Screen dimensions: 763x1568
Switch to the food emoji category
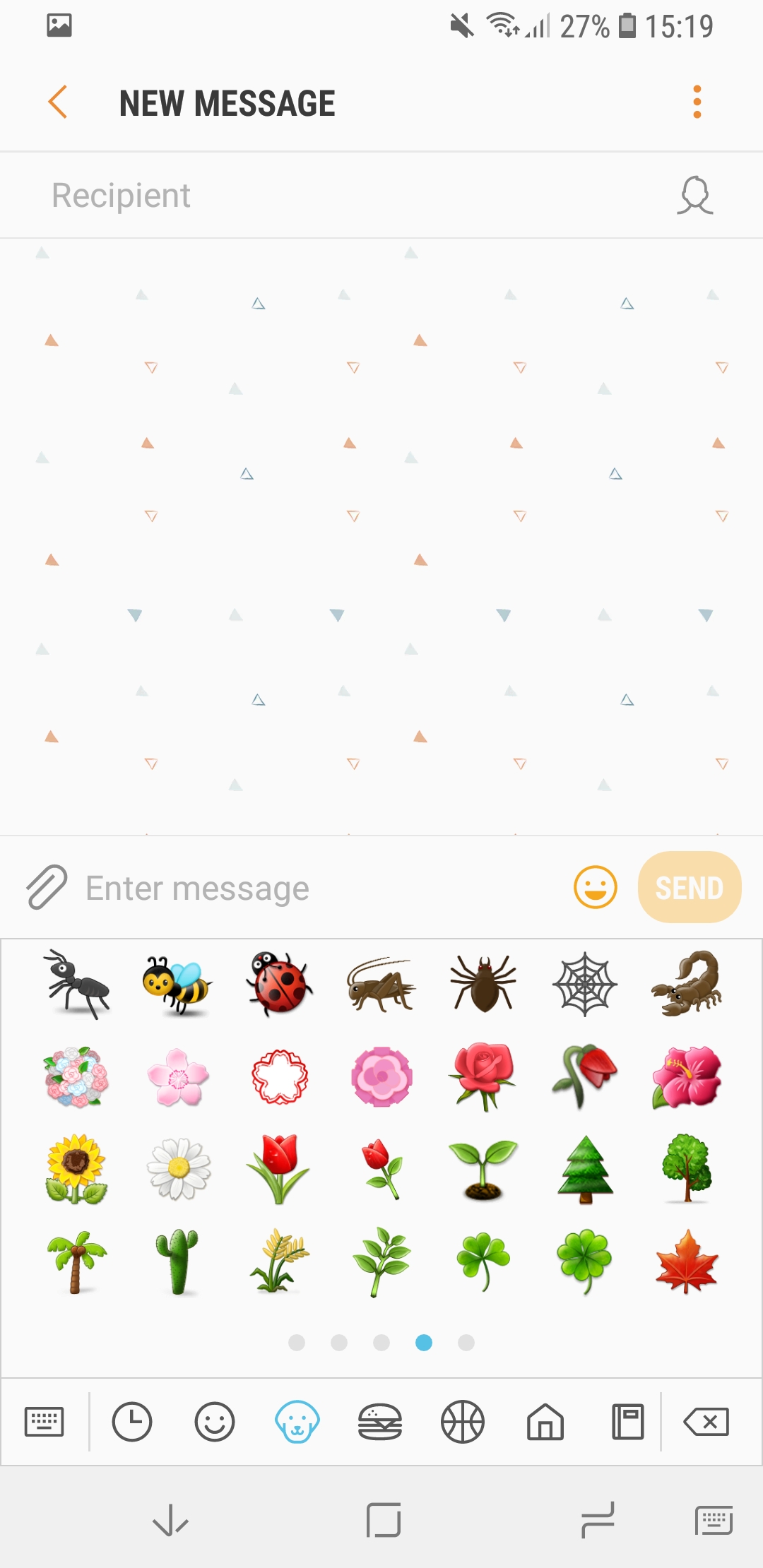point(379,1421)
